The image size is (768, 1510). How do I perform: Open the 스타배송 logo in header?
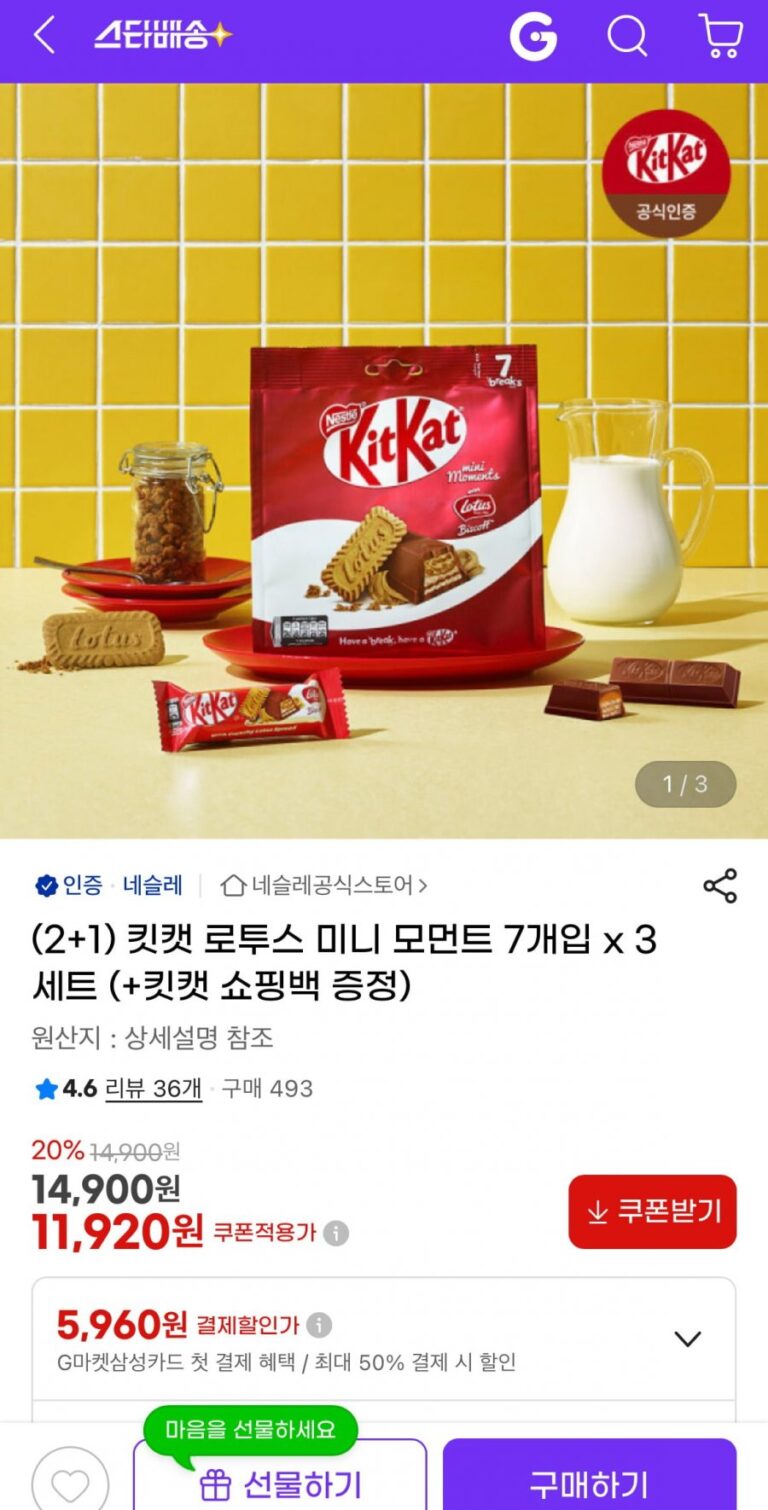click(x=163, y=37)
